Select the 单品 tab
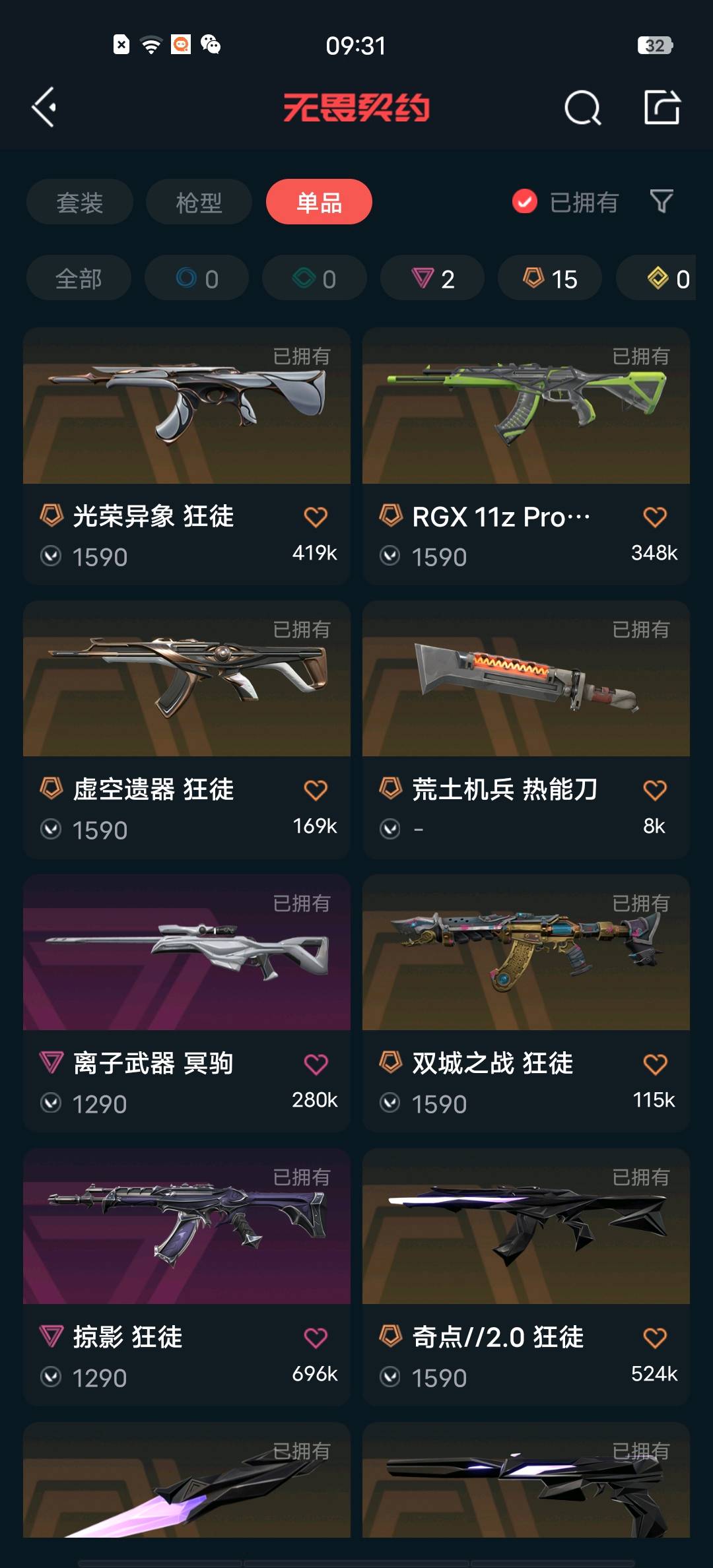 (319, 202)
